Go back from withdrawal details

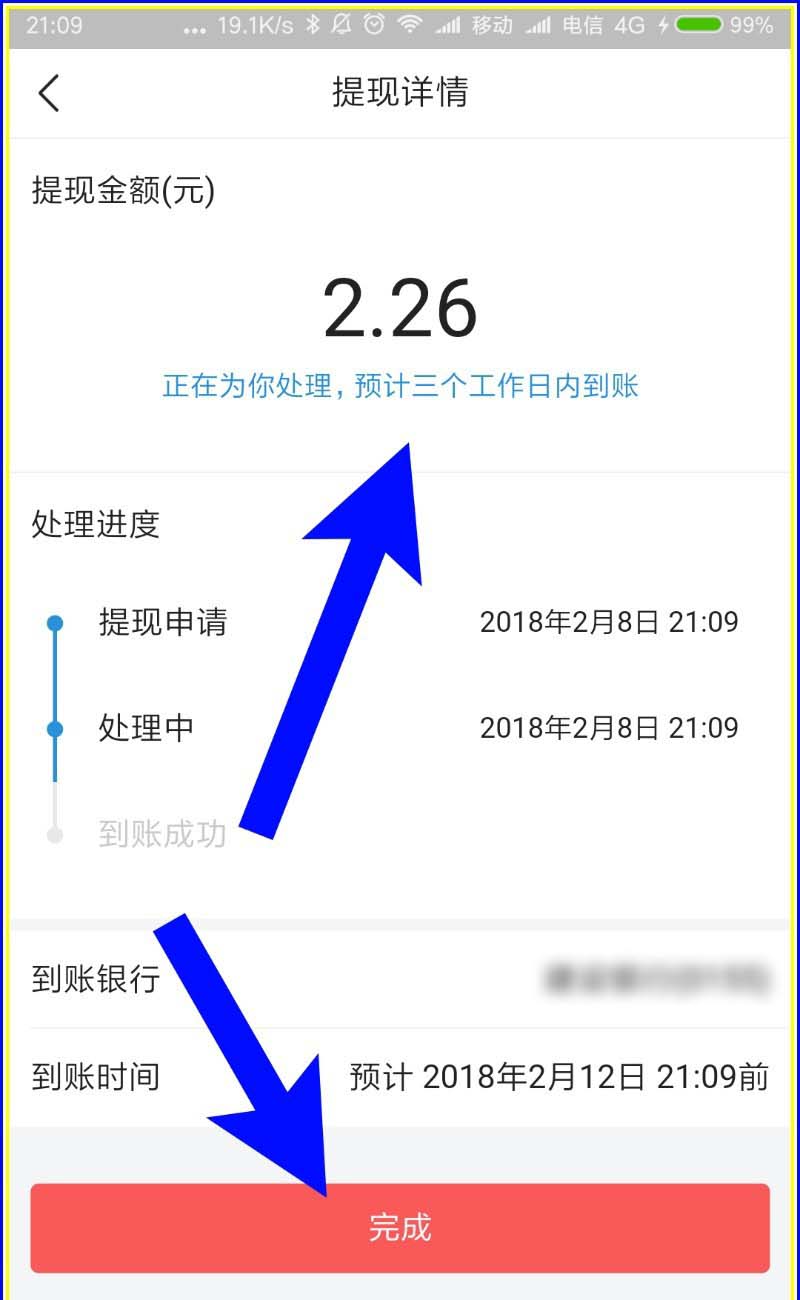(x=49, y=93)
